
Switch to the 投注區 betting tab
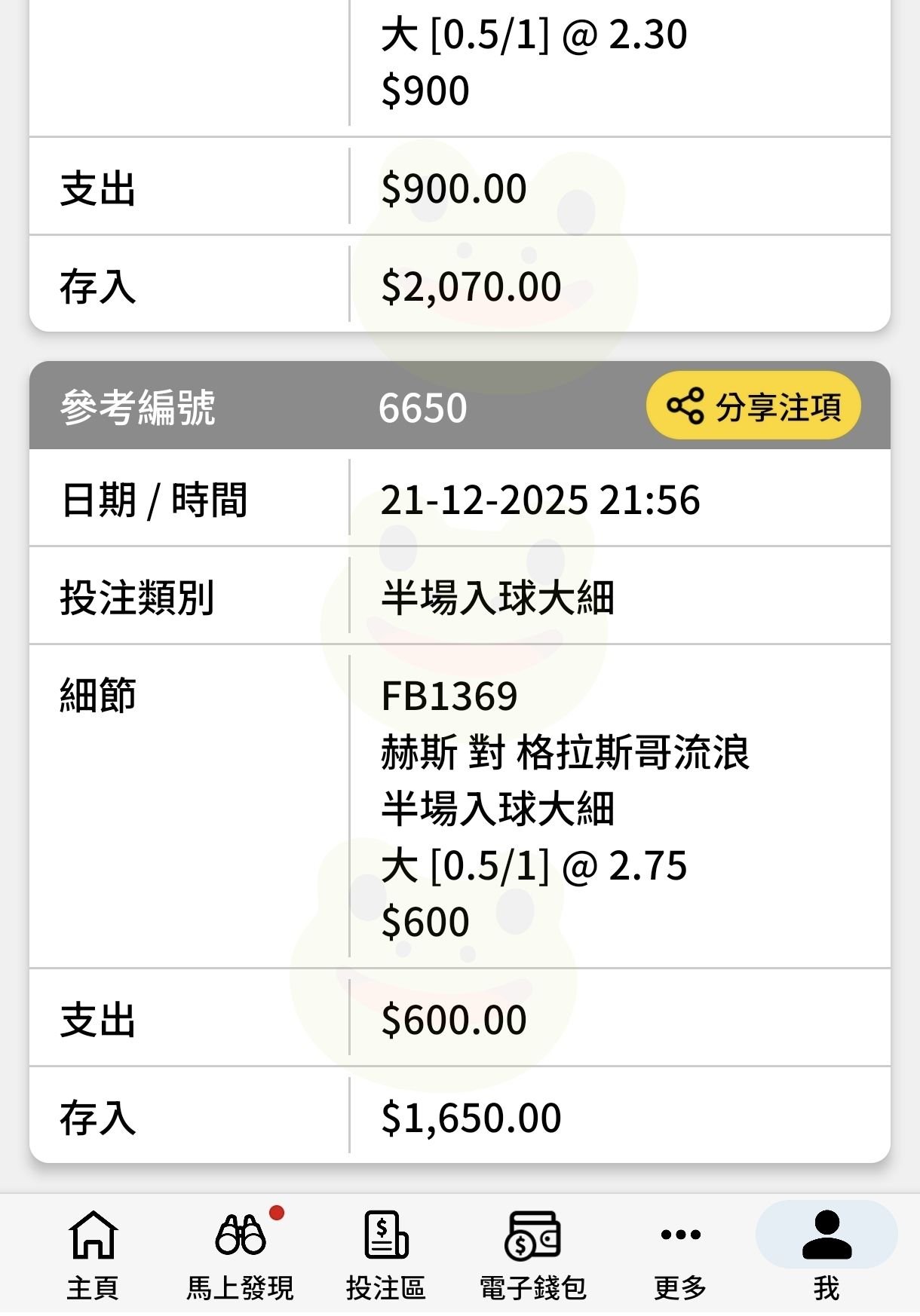tap(386, 1255)
